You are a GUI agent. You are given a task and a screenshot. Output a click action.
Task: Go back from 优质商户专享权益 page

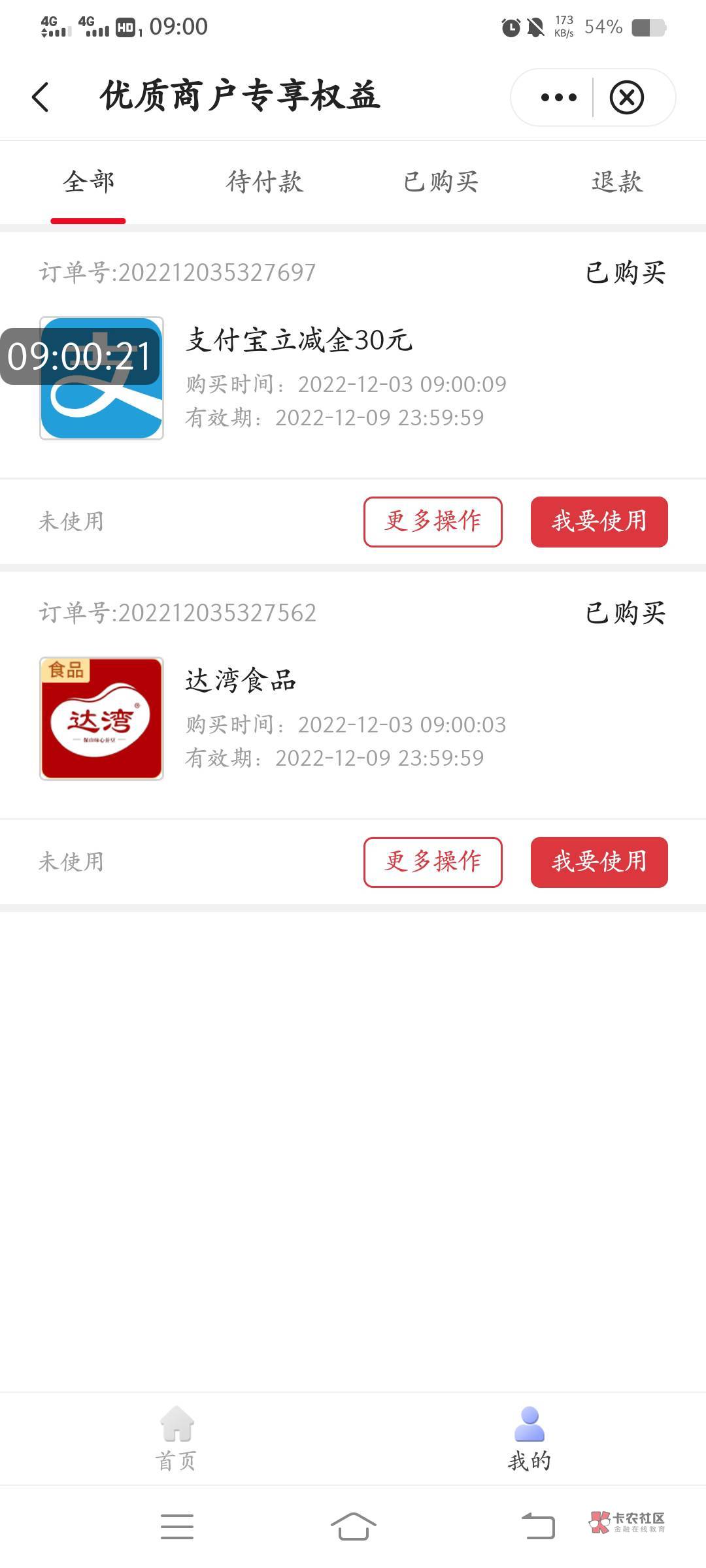[x=41, y=97]
